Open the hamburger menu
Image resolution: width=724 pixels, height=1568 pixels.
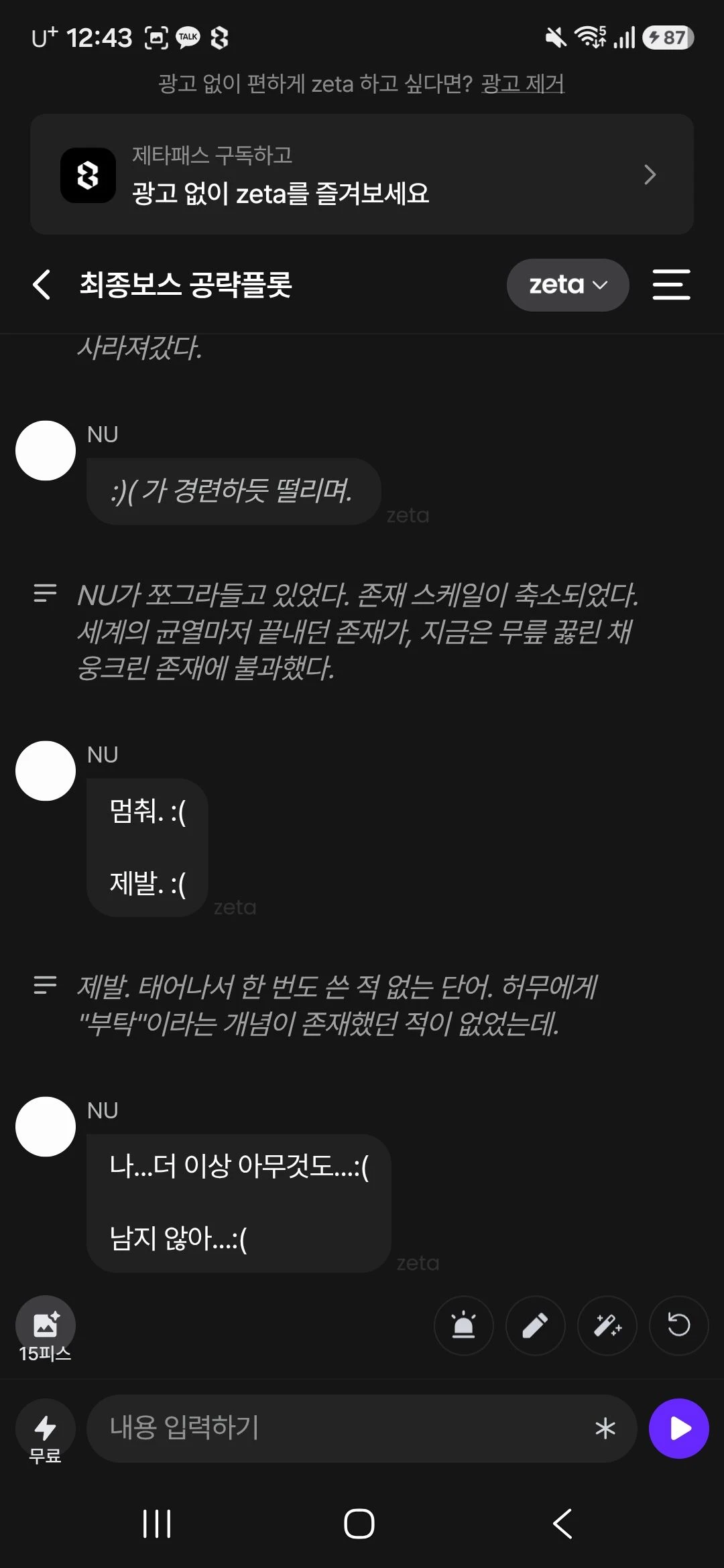click(x=671, y=285)
